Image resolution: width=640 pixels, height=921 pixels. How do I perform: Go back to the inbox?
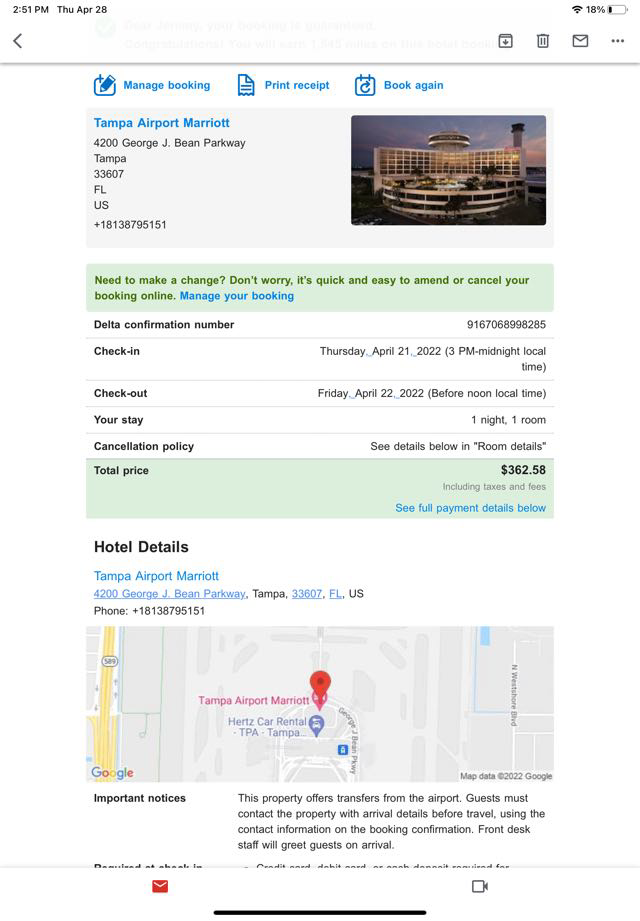point(17,41)
